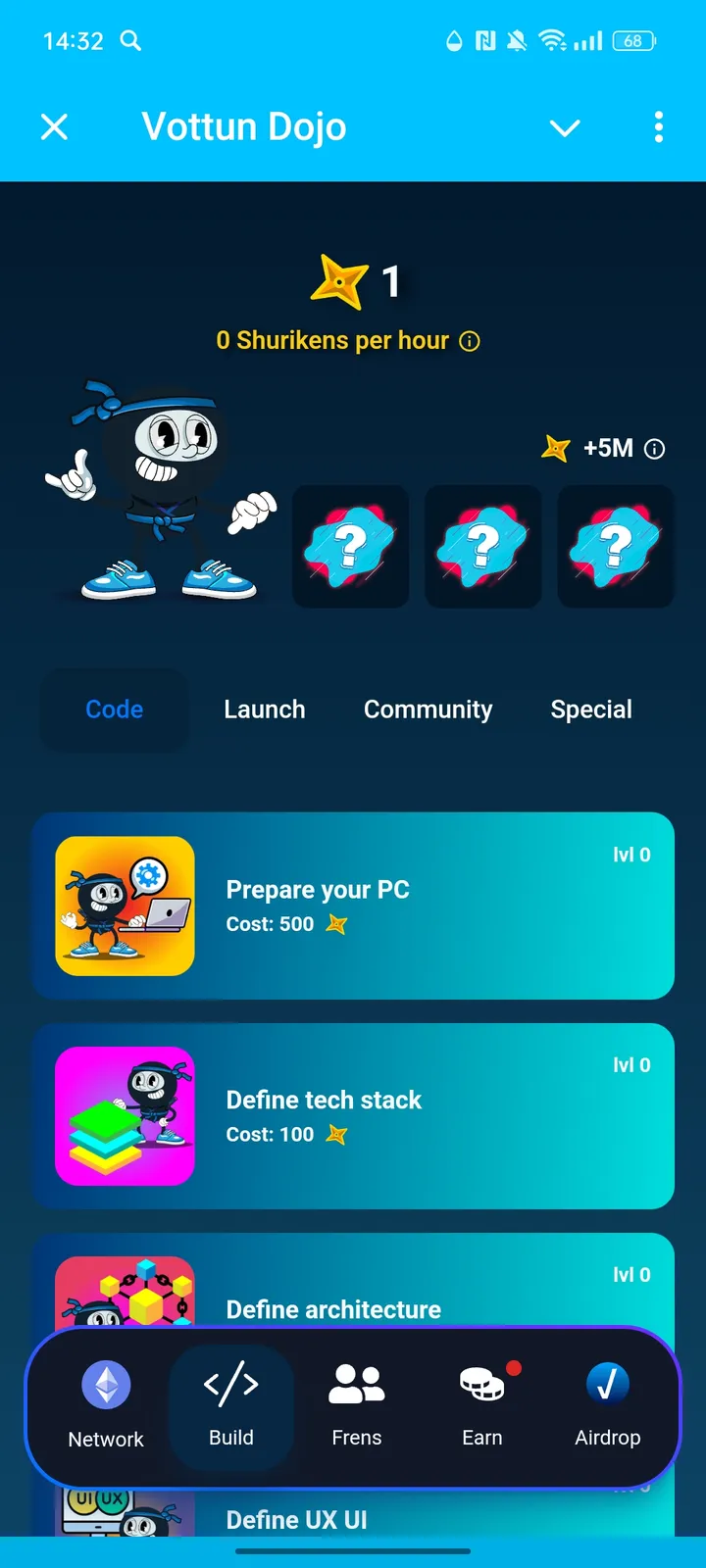The image size is (706, 1568).
Task: Select the Network icon in the bottom bar
Action: (x=105, y=1406)
